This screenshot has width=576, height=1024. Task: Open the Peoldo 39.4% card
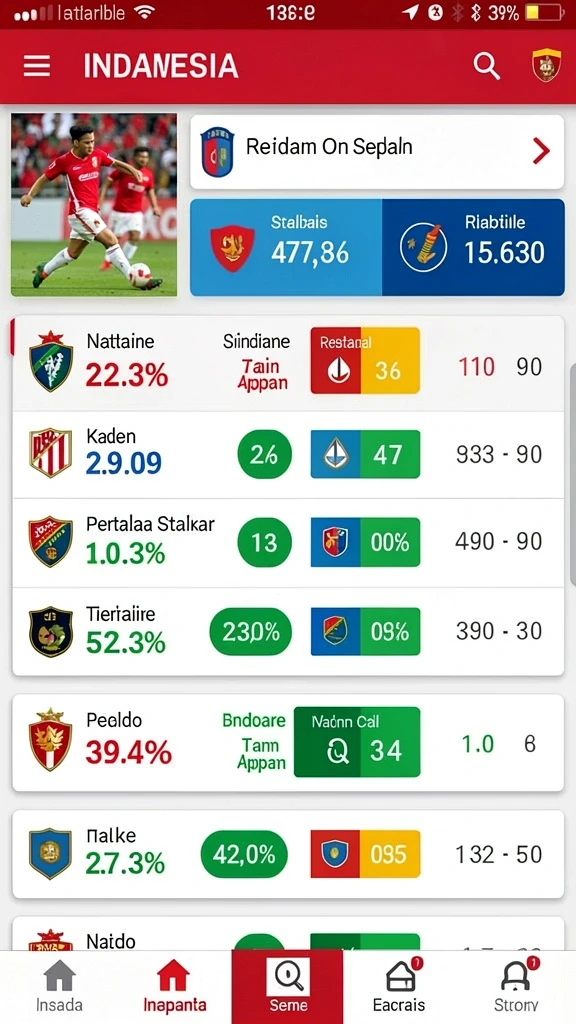point(288,743)
